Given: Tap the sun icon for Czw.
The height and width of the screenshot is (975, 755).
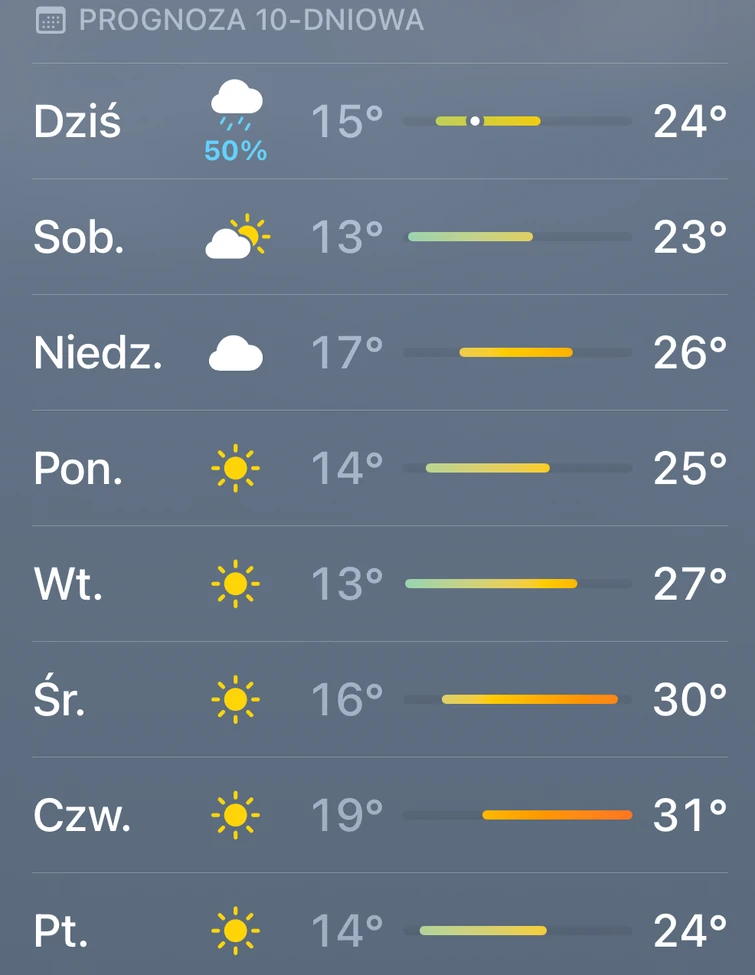Looking at the screenshot, I should coord(234,815).
